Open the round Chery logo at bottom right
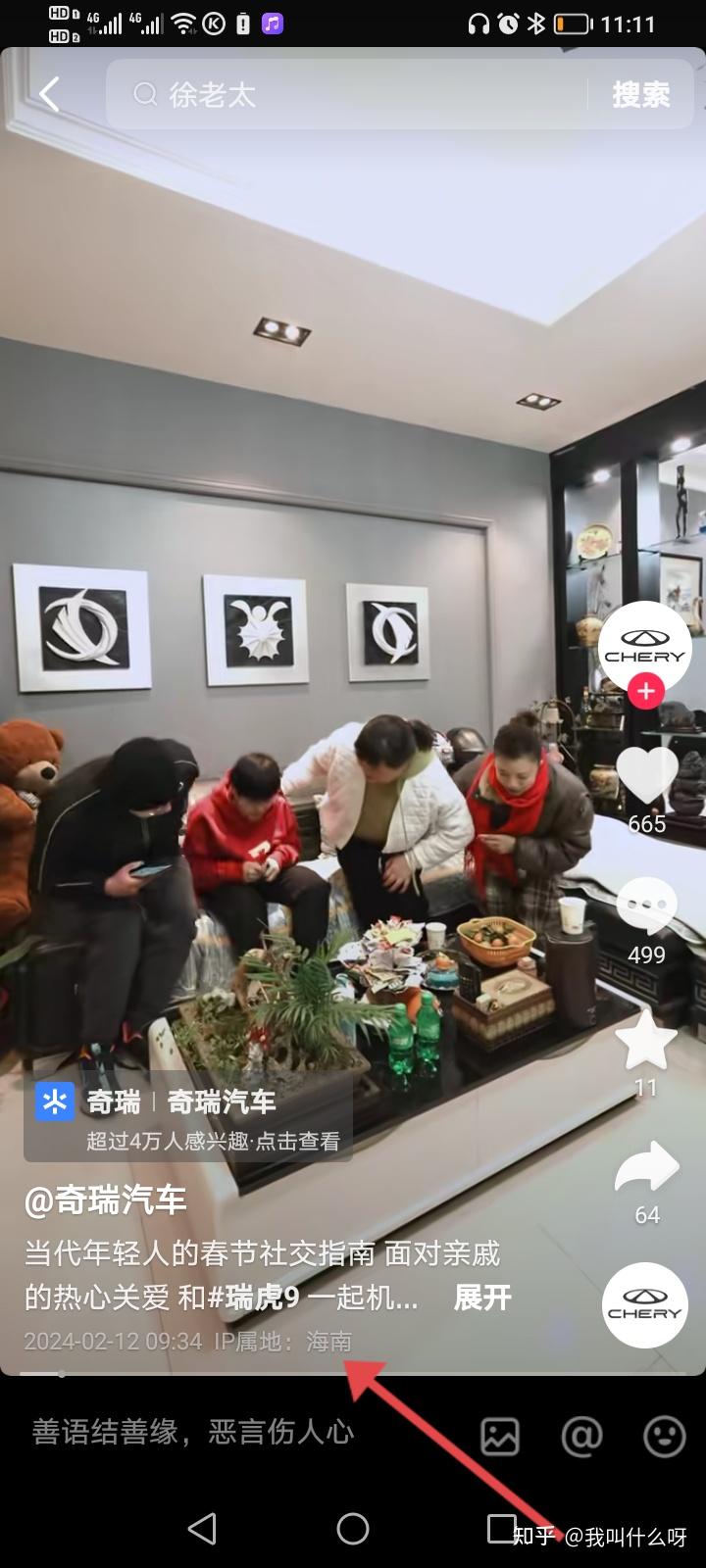This screenshot has height=1568, width=706. pos(644,1305)
